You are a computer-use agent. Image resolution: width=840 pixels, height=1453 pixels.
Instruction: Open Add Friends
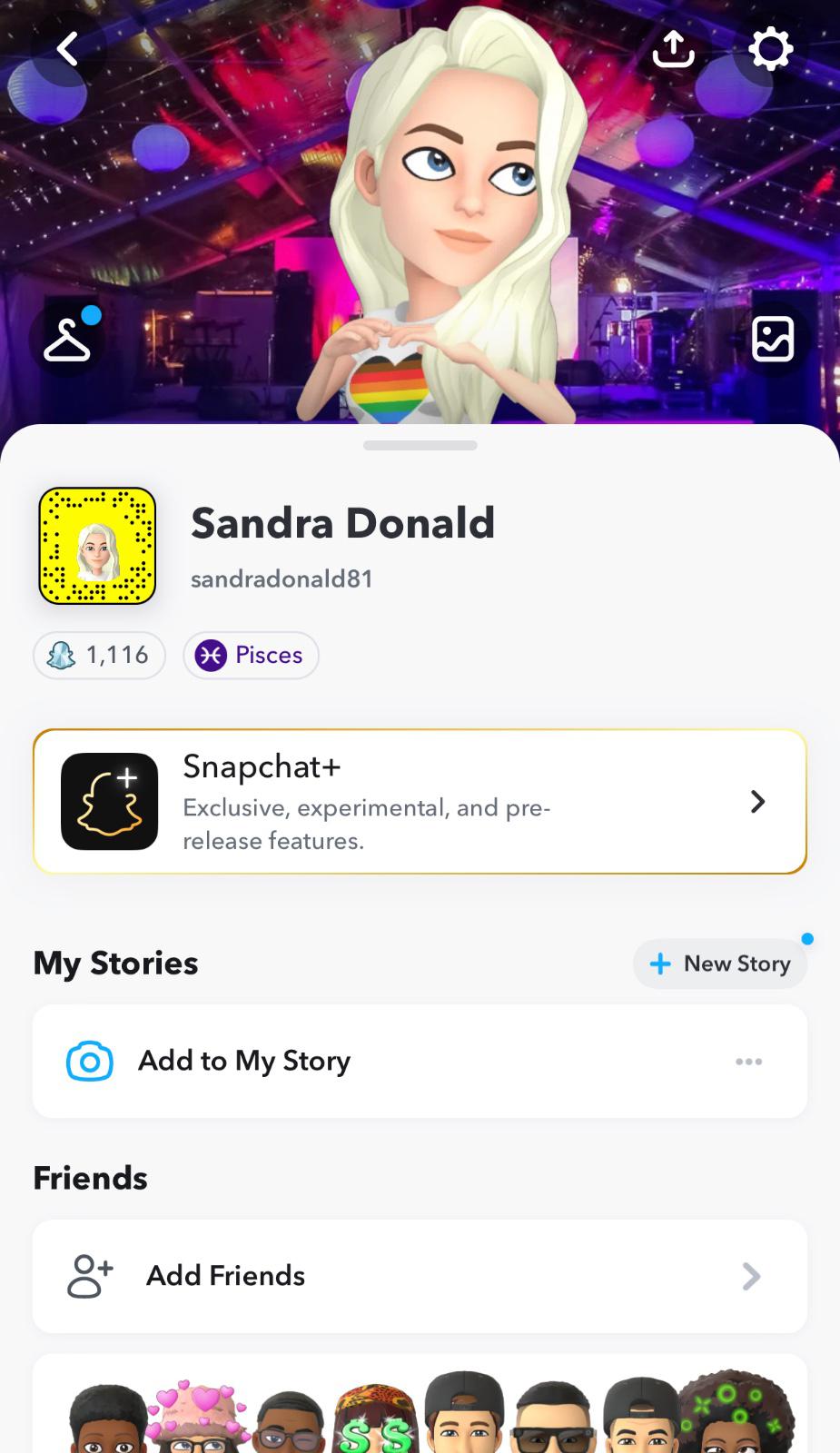click(x=420, y=1276)
